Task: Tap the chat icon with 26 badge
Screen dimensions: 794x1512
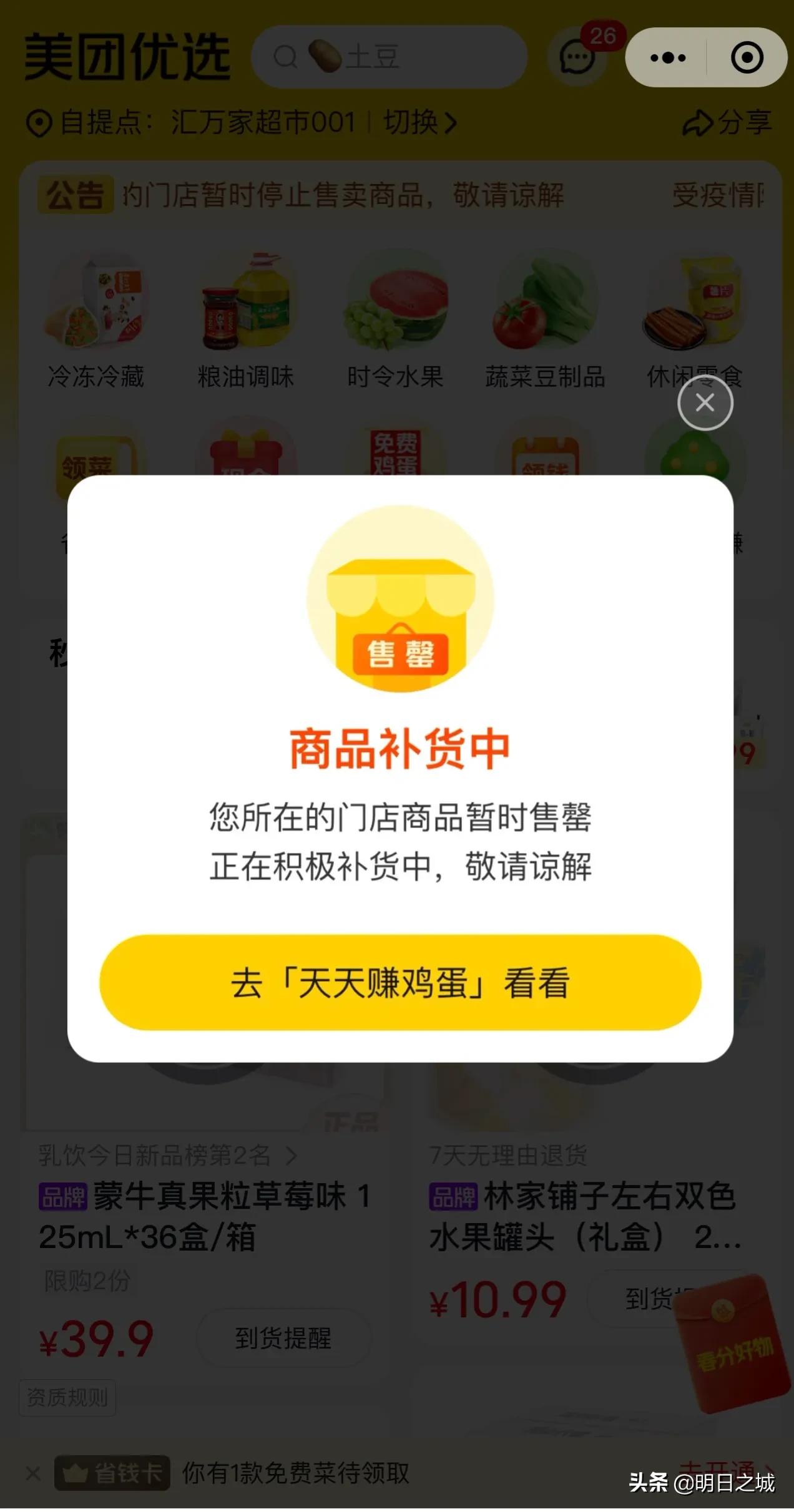Action: point(576,57)
